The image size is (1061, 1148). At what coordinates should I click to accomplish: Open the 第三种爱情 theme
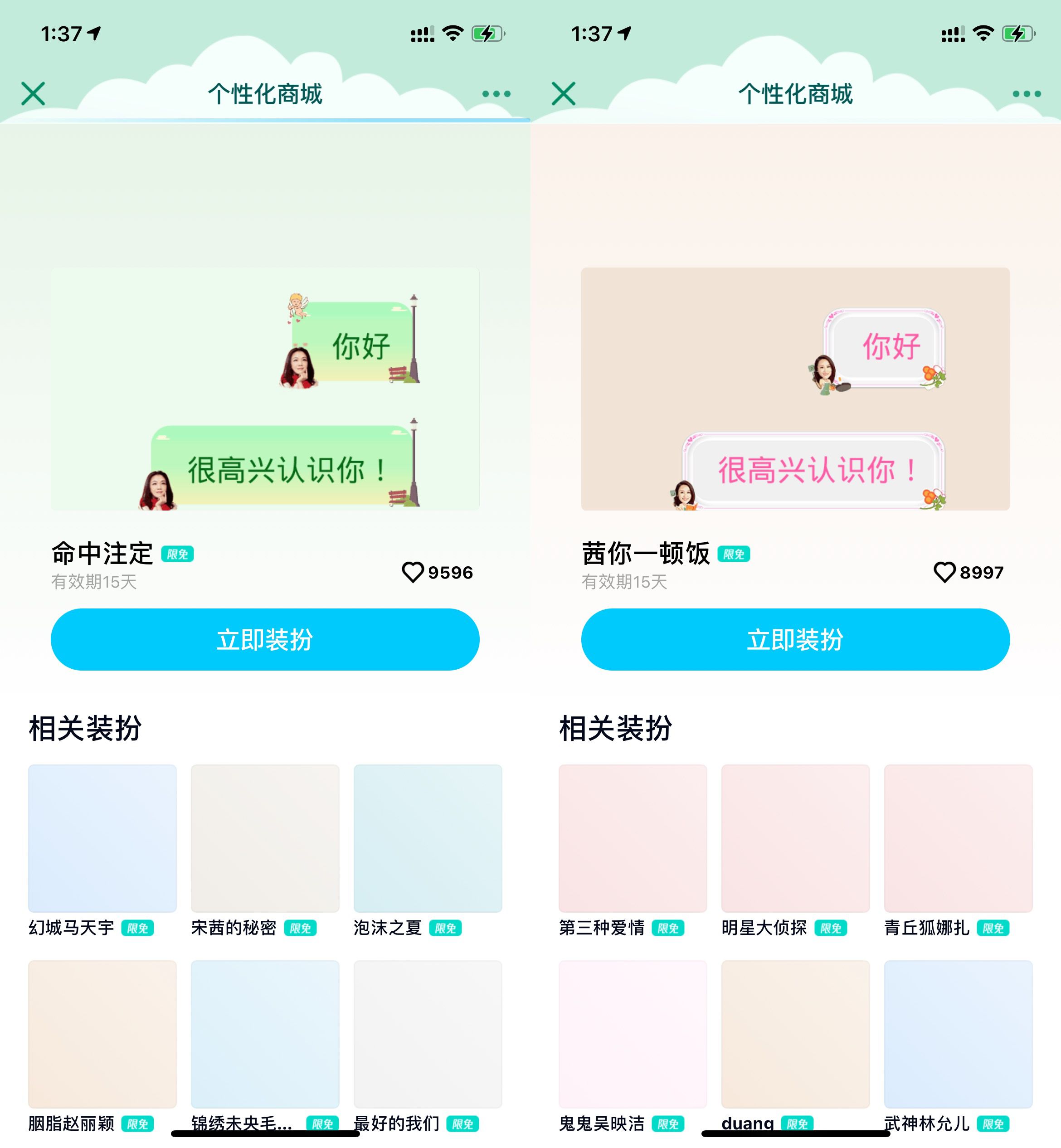click(x=633, y=838)
